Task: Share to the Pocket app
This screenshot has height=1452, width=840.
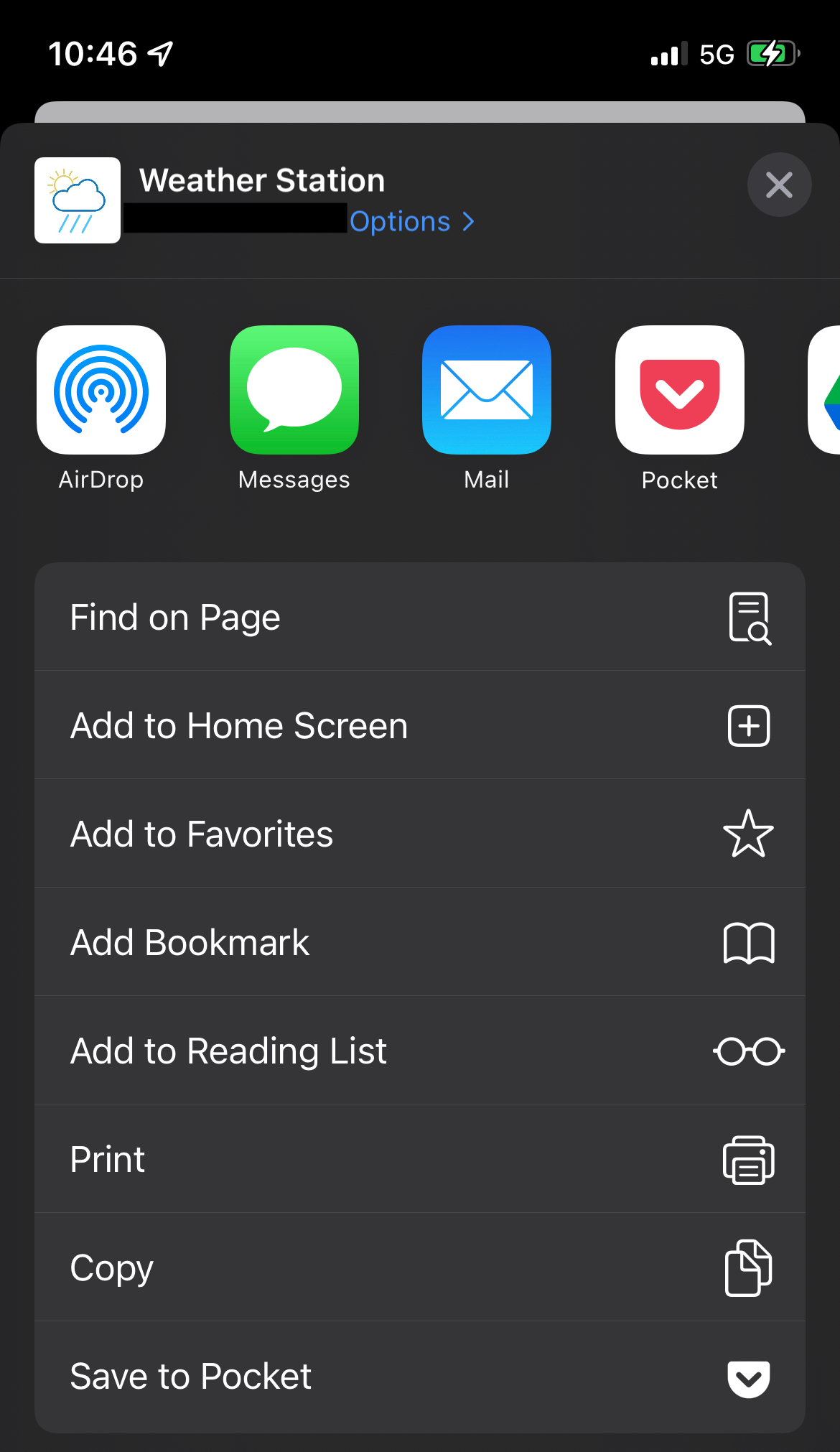Action: (679, 391)
